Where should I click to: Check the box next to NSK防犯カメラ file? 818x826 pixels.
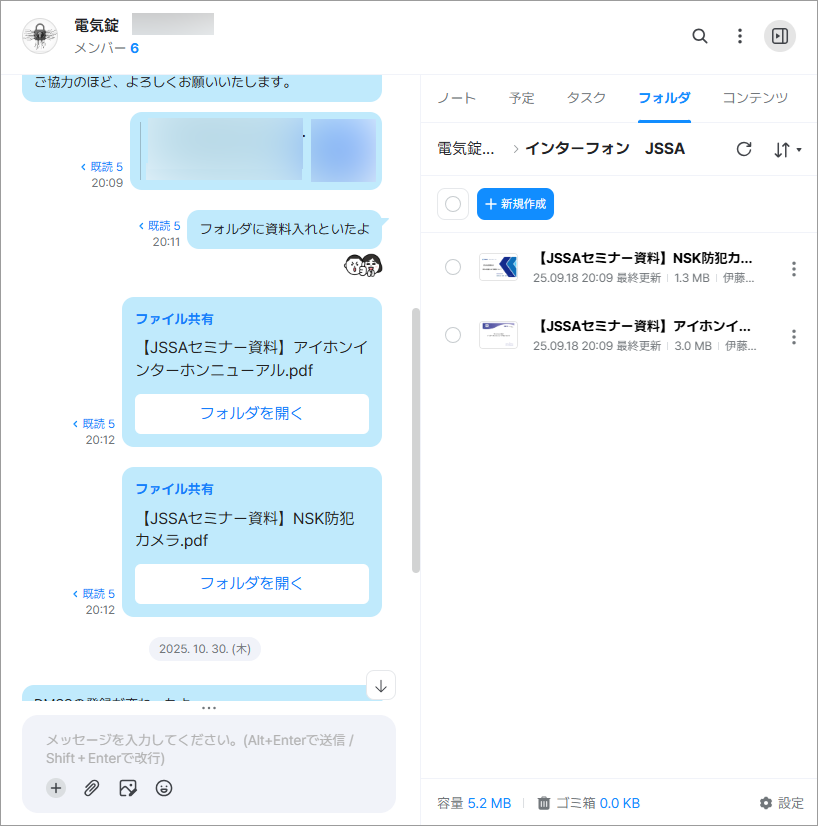(453, 267)
